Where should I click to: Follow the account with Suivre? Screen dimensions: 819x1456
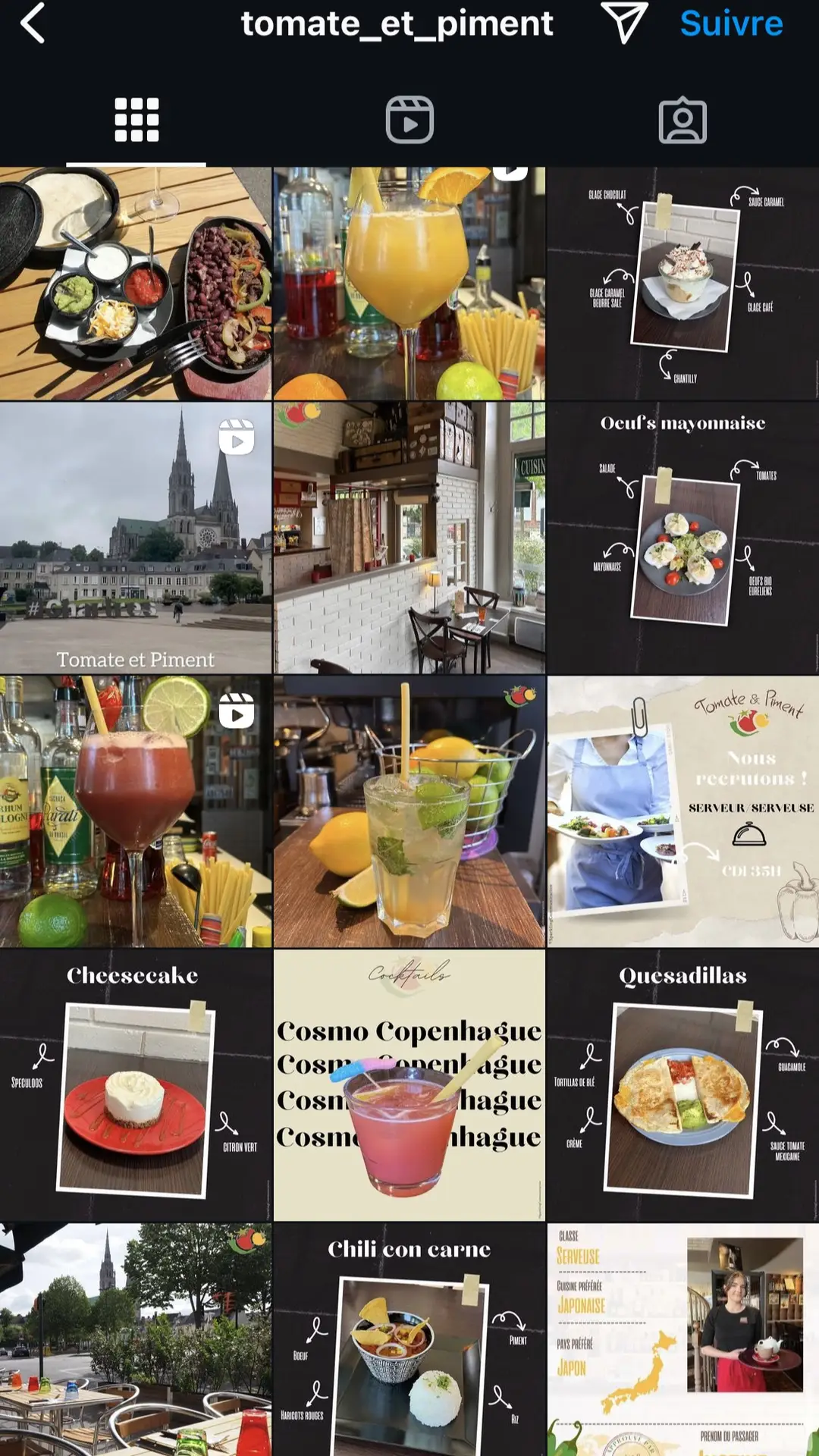[731, 24]
